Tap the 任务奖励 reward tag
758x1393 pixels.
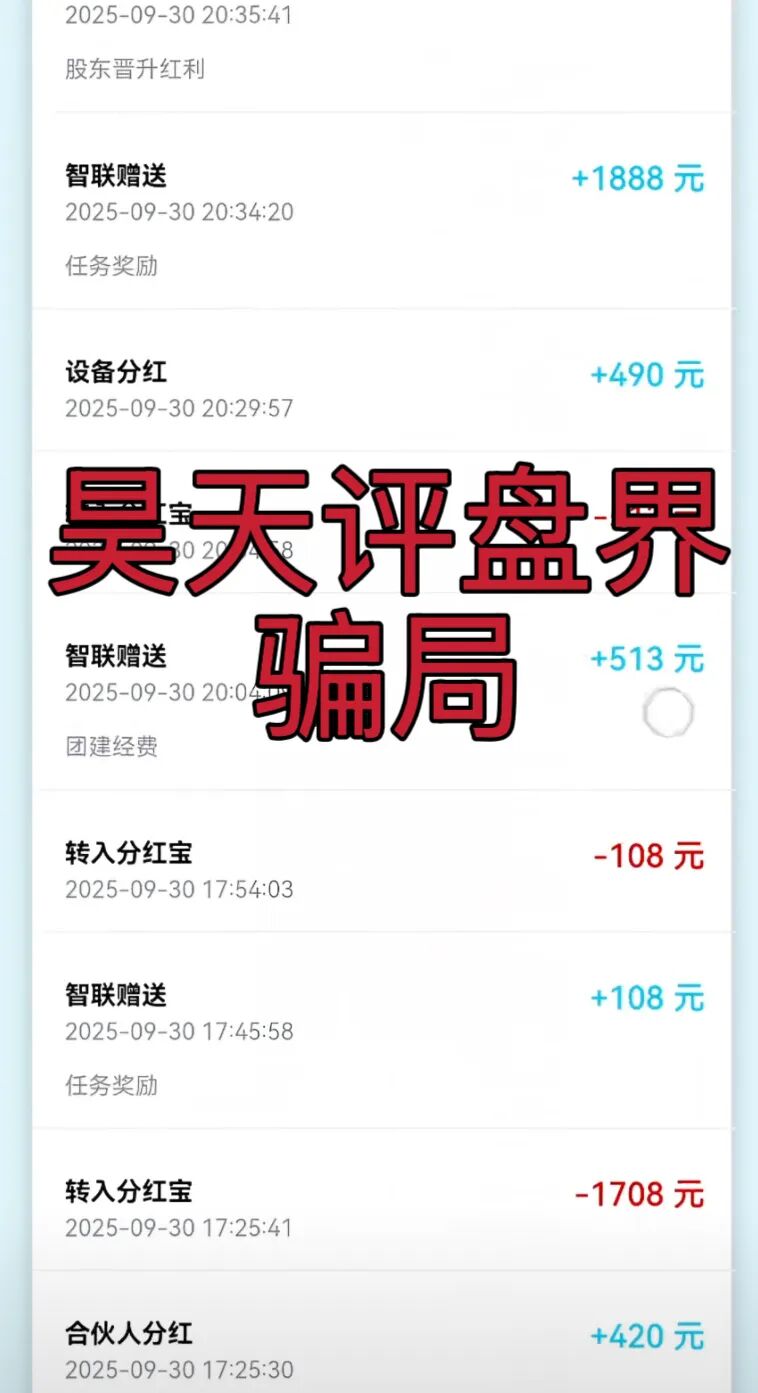click(110, 267)
